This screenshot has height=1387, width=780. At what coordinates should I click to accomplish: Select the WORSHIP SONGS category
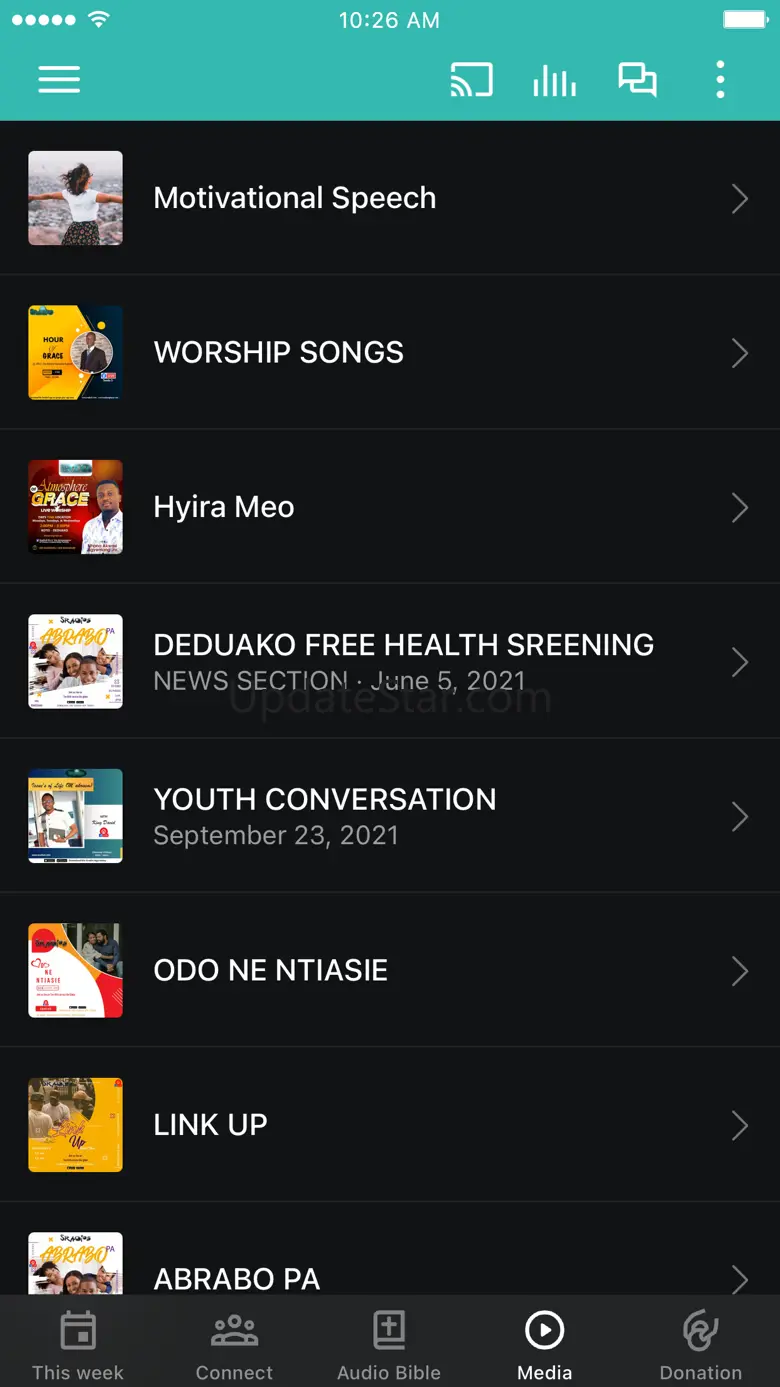click(x=390, y=352)
